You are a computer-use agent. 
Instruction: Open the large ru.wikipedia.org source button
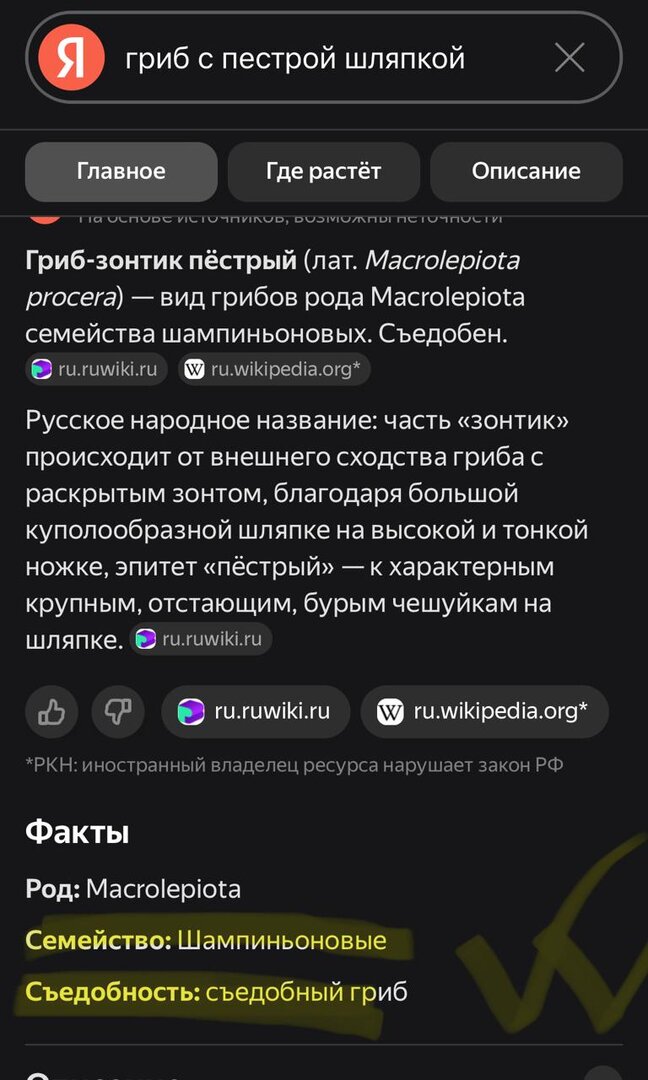[x=484, y=712]
